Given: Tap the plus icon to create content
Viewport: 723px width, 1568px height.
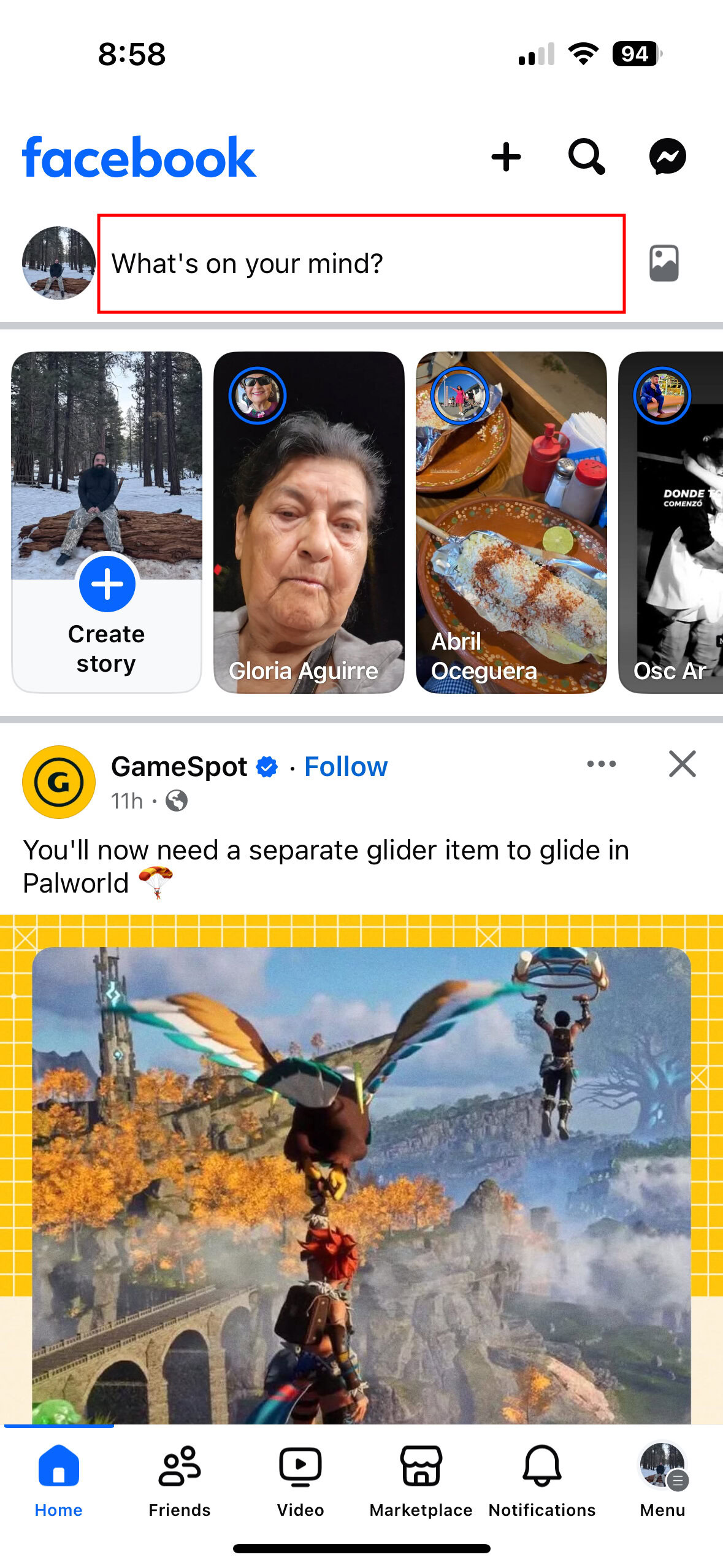Looking at the screenshot, I should click(x=506, y=157).
